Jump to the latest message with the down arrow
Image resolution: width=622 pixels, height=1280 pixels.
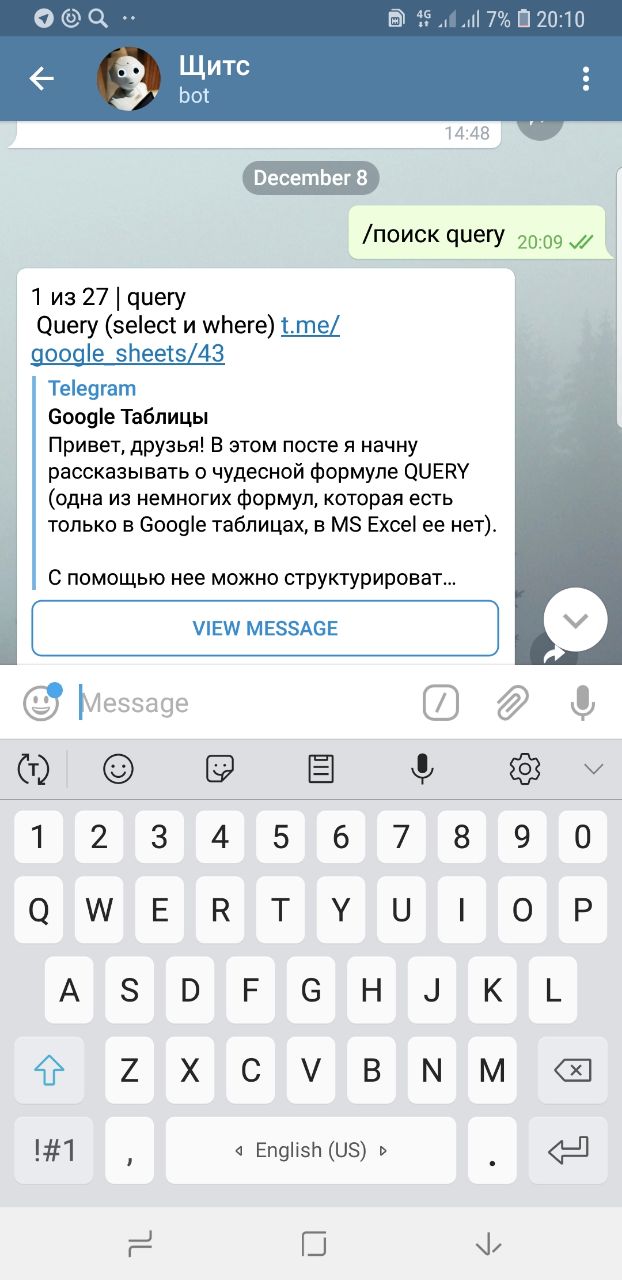(575, 620)
